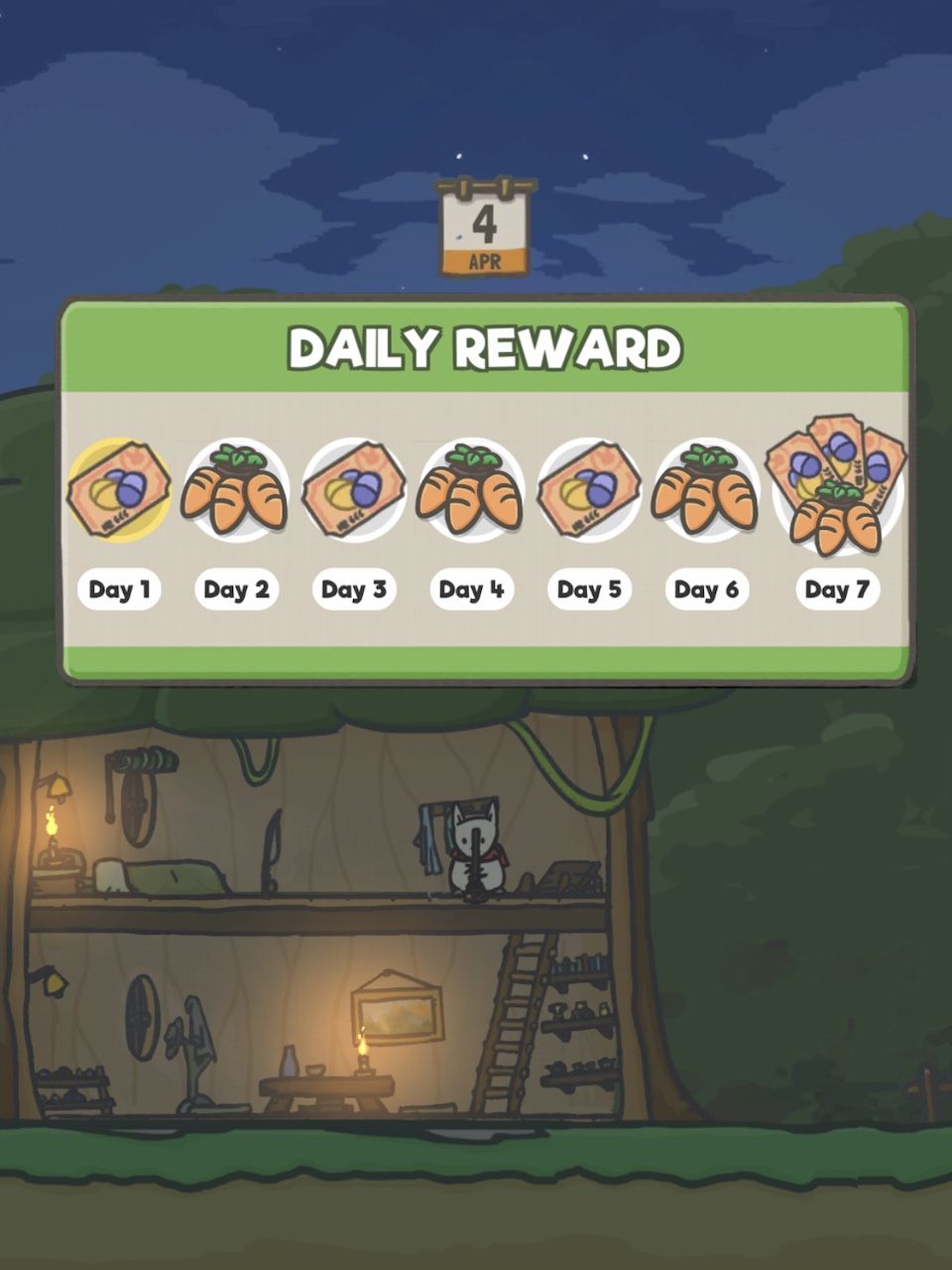The height and width of the screenshot is (1270, 952).
Task: Claim the highlighted Day 1 ticket reward
Action: [119, 490]
